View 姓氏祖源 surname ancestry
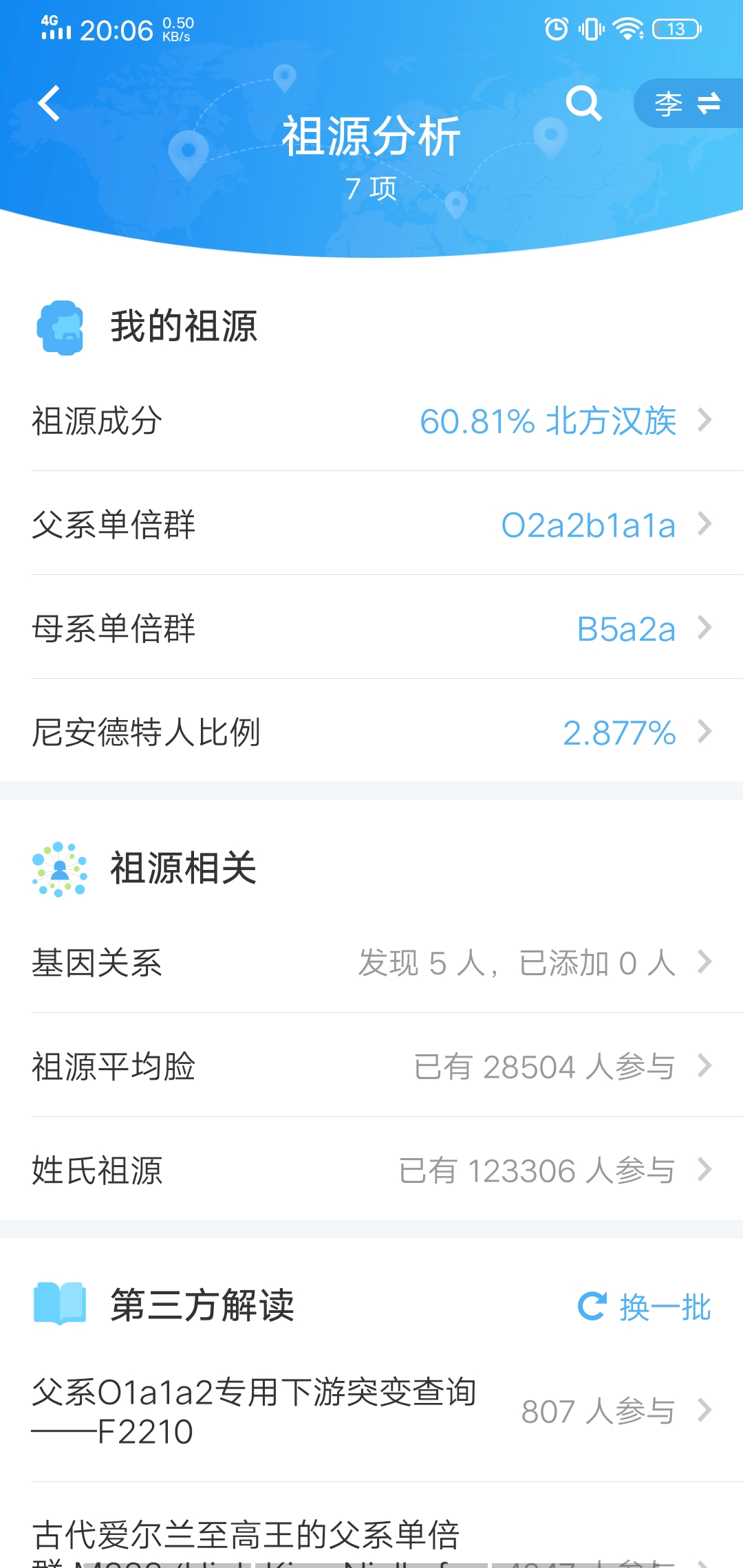 pyautogui.click(x=371, y=1169)
